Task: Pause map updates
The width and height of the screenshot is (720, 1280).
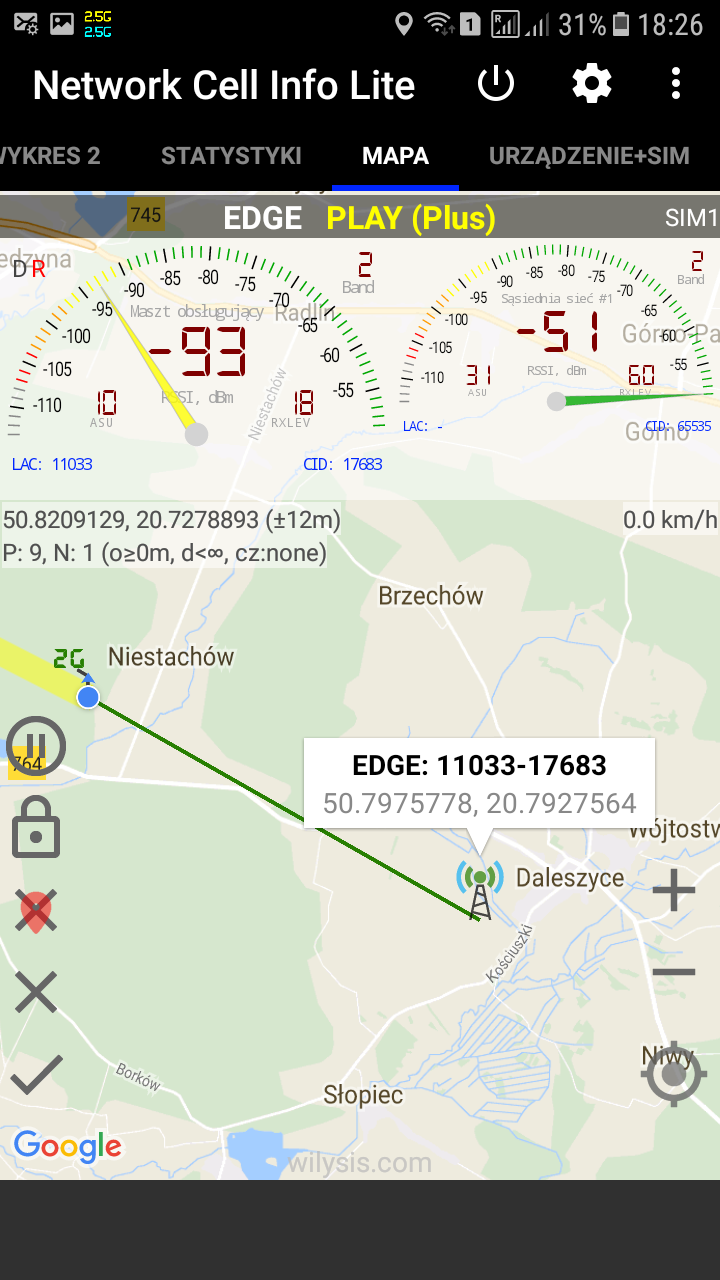Action: pos(36,747)
